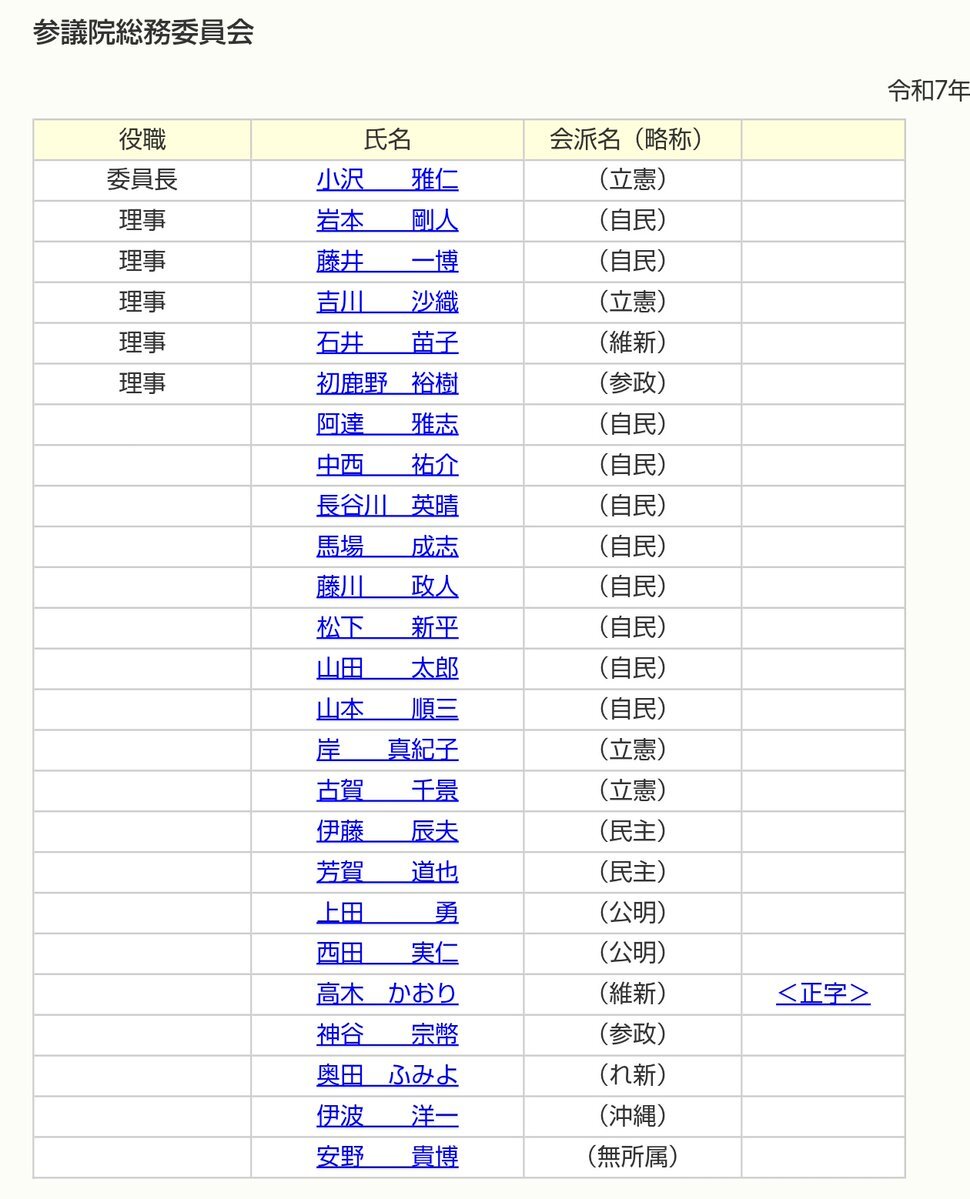Open the link for 奥田 ふみよ
The width and height of the screenshot is (970, 1199).
point(387,1076)
